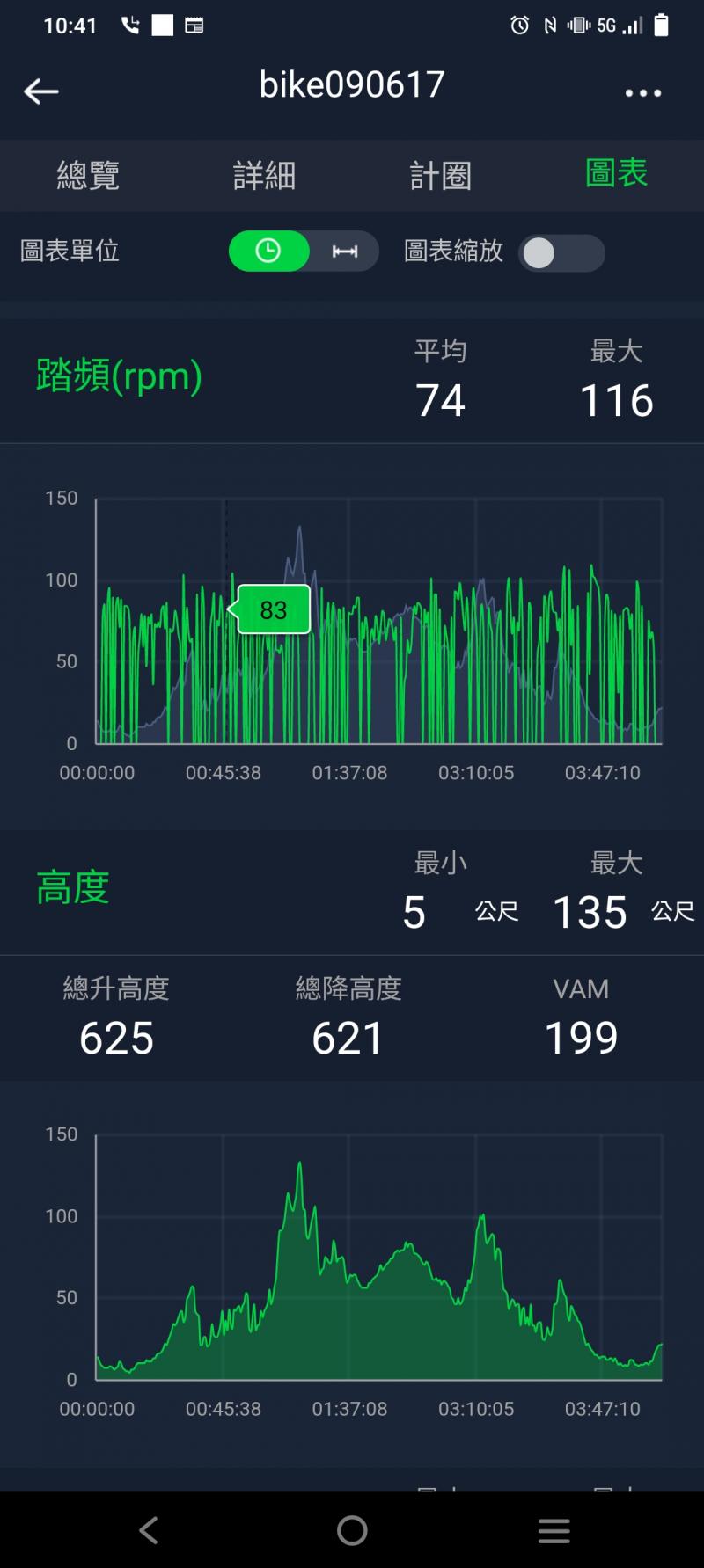Image resolution: width=704 pixels, height=1568 pixels.
Task: Set chart unit to time (clock icon)
Action: (x=268, y=252)
